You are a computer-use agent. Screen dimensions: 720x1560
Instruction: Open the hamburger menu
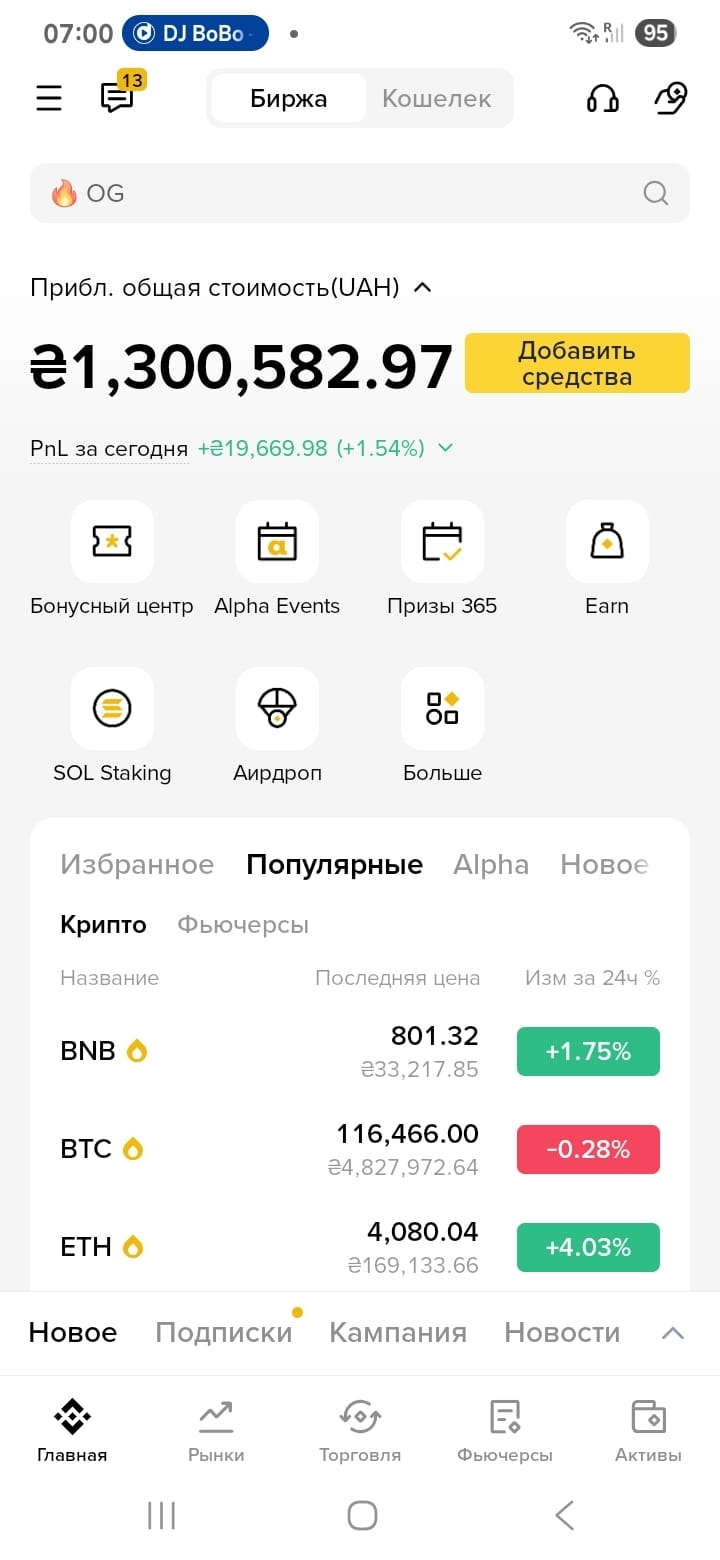click(x=47, y=98)
